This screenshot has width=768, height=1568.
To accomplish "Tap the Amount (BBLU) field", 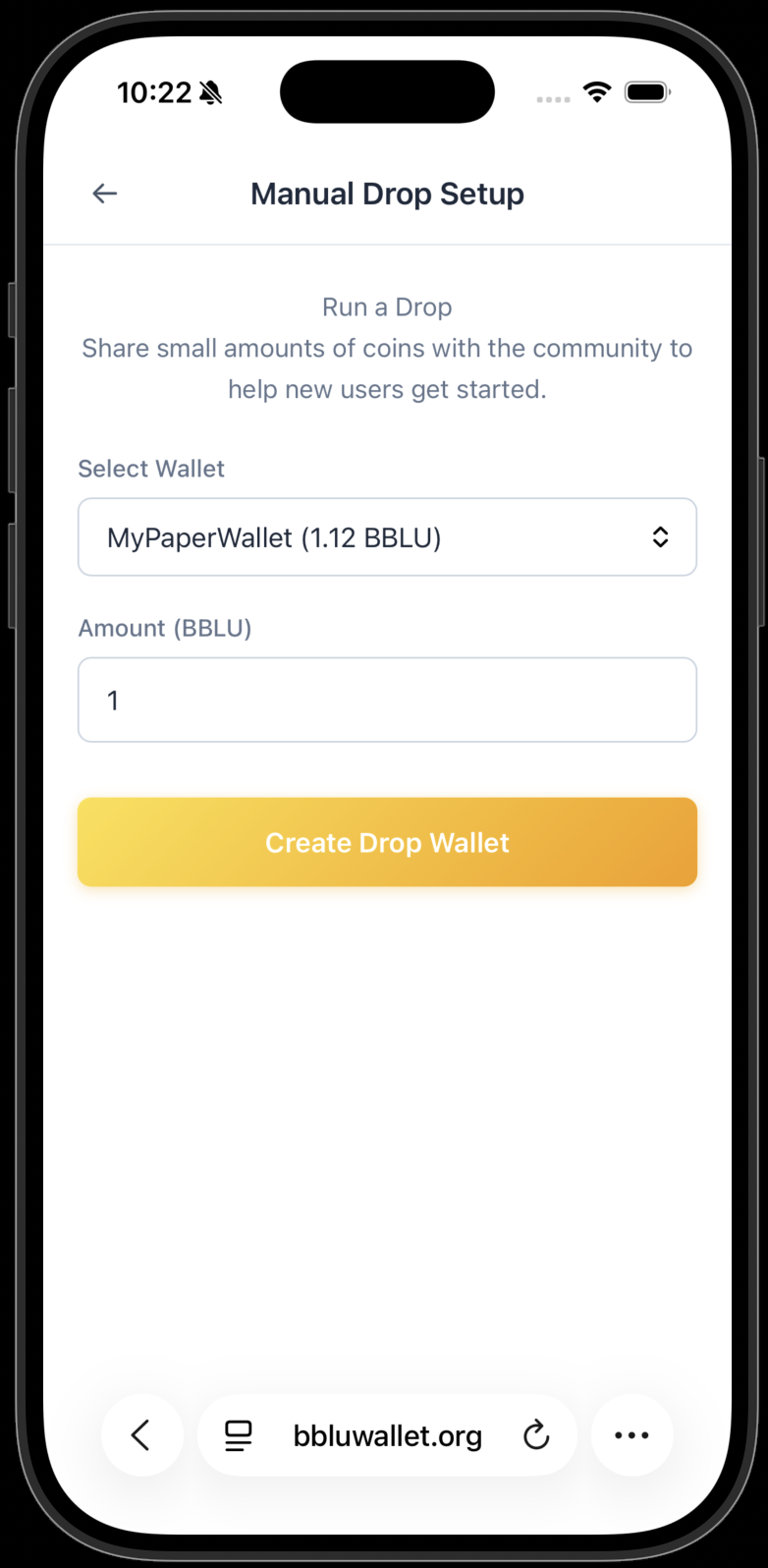I will click(x=387, y=700).
